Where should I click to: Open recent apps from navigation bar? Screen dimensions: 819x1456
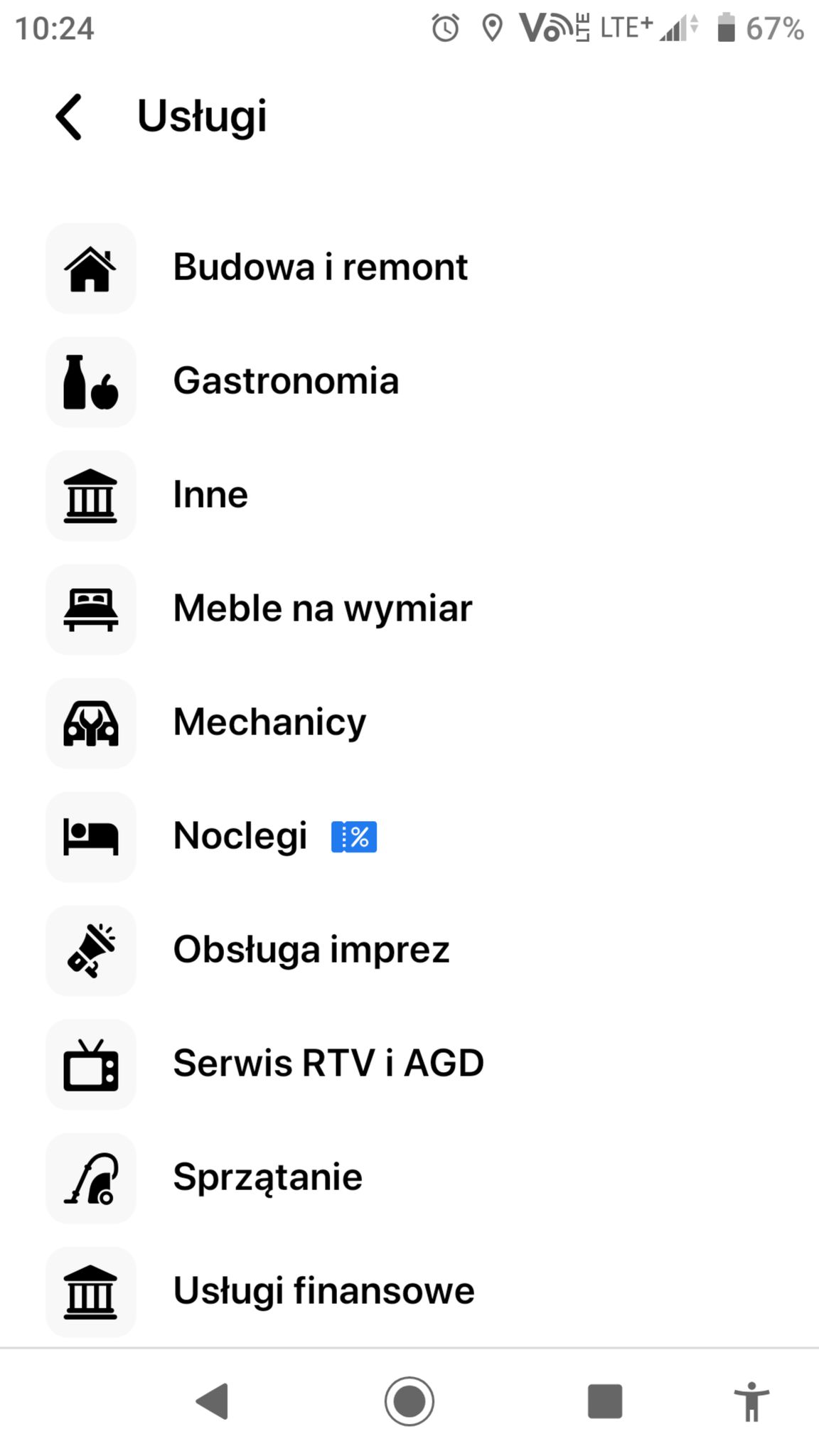(x=605, y=1401)
